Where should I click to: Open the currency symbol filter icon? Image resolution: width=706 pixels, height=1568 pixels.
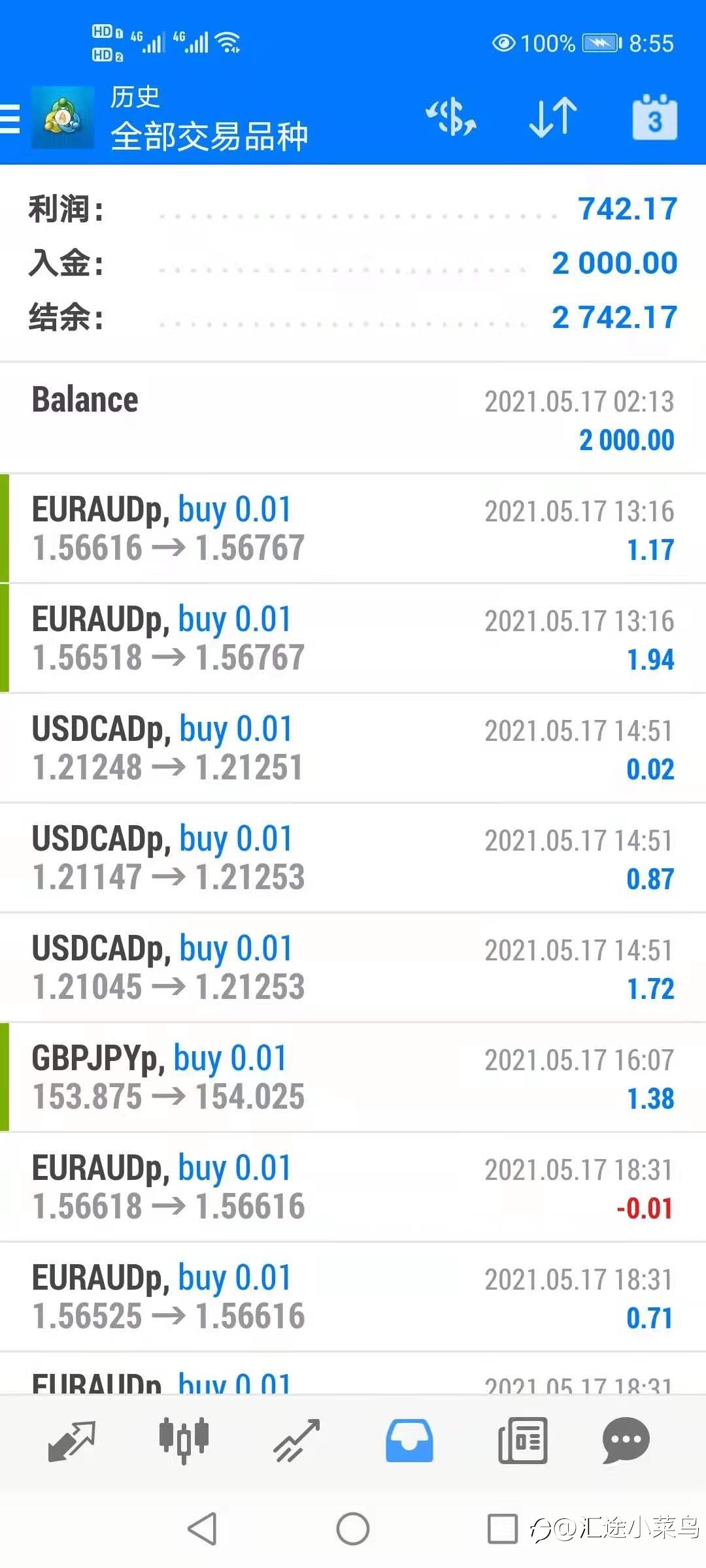pos(451,118)
